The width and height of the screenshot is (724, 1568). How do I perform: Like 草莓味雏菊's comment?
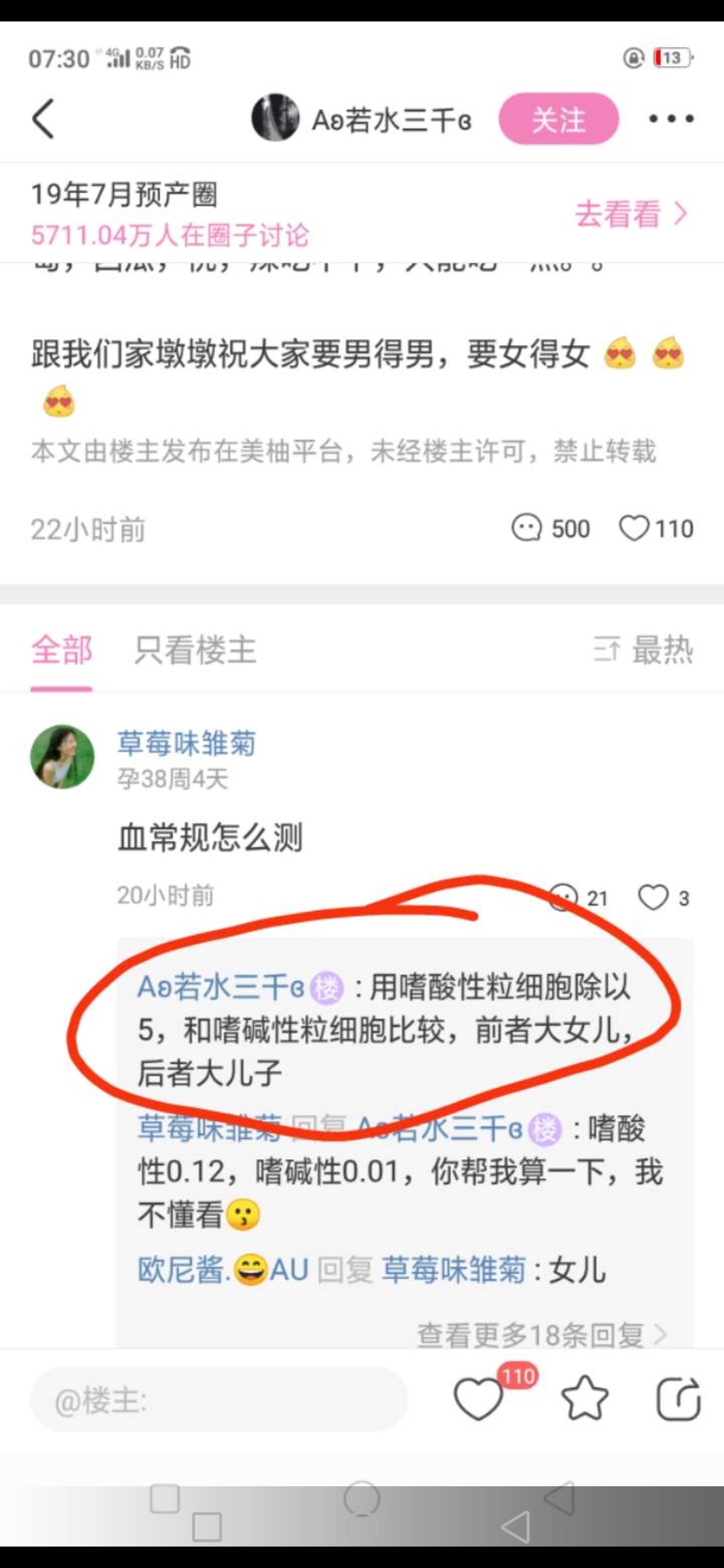(x=662, y=897)
